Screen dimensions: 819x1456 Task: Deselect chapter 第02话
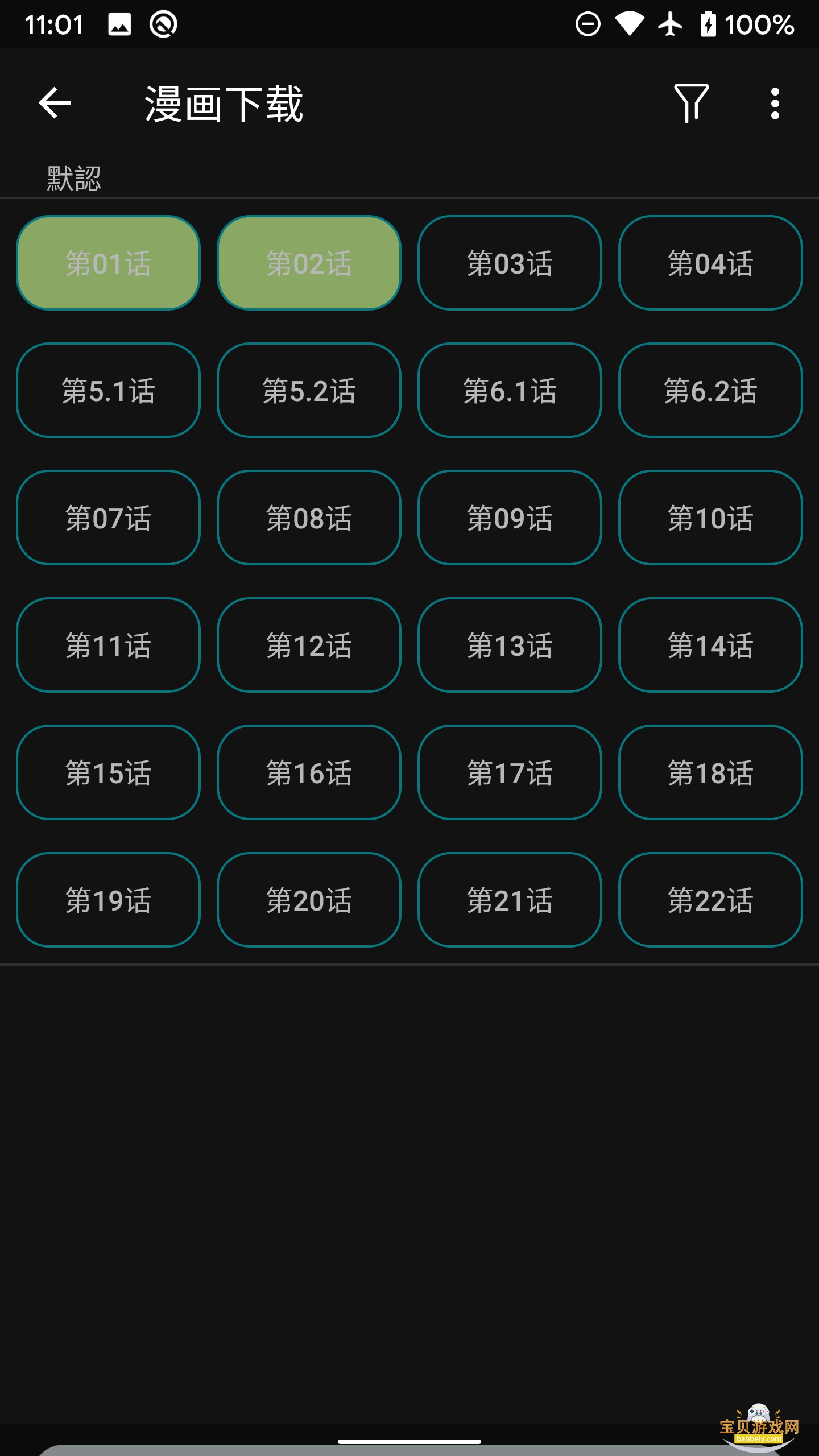point(309,263)
